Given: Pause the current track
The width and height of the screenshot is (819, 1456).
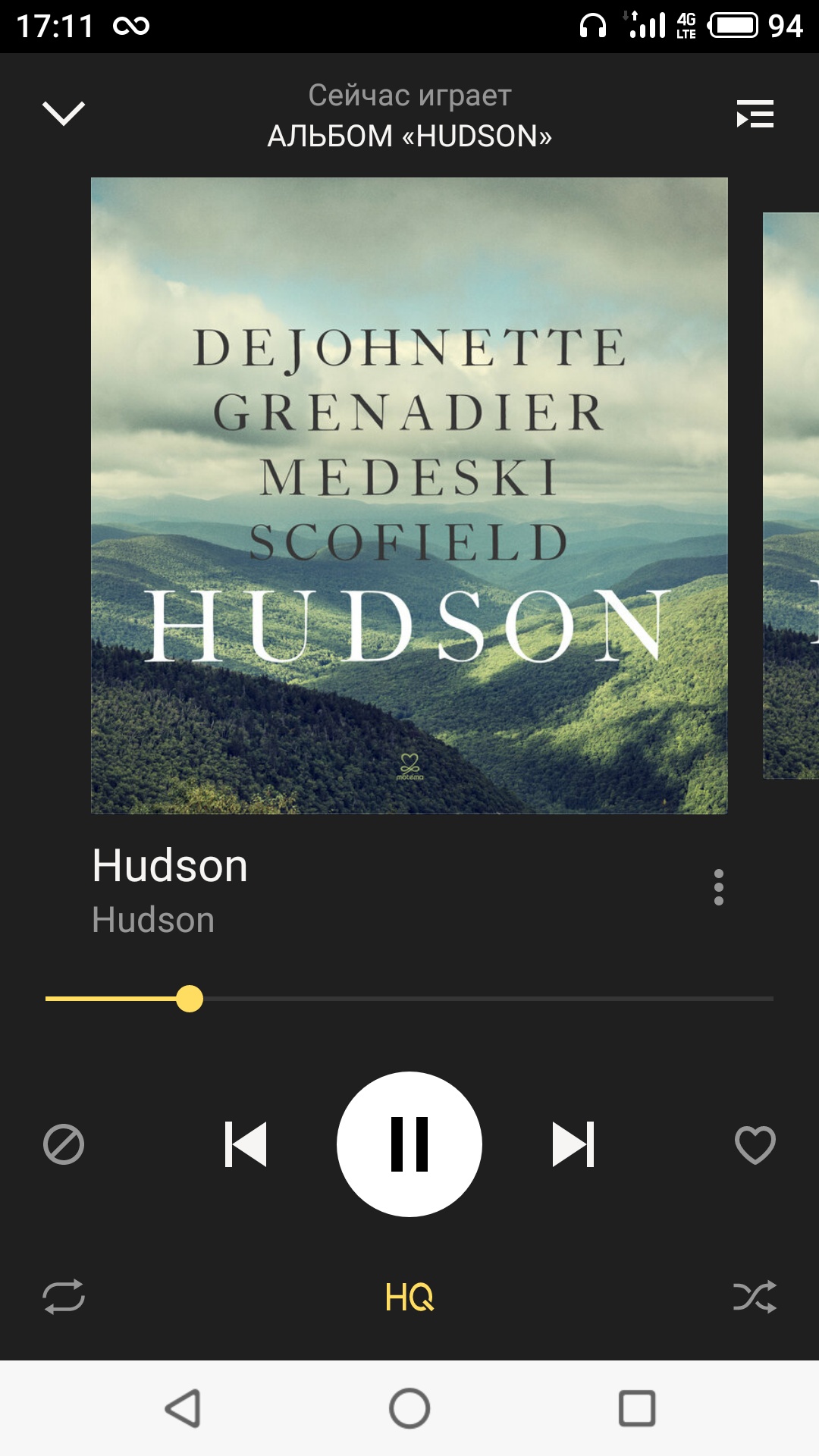Looking at the screenshot, I should [x=409, y=1144].
